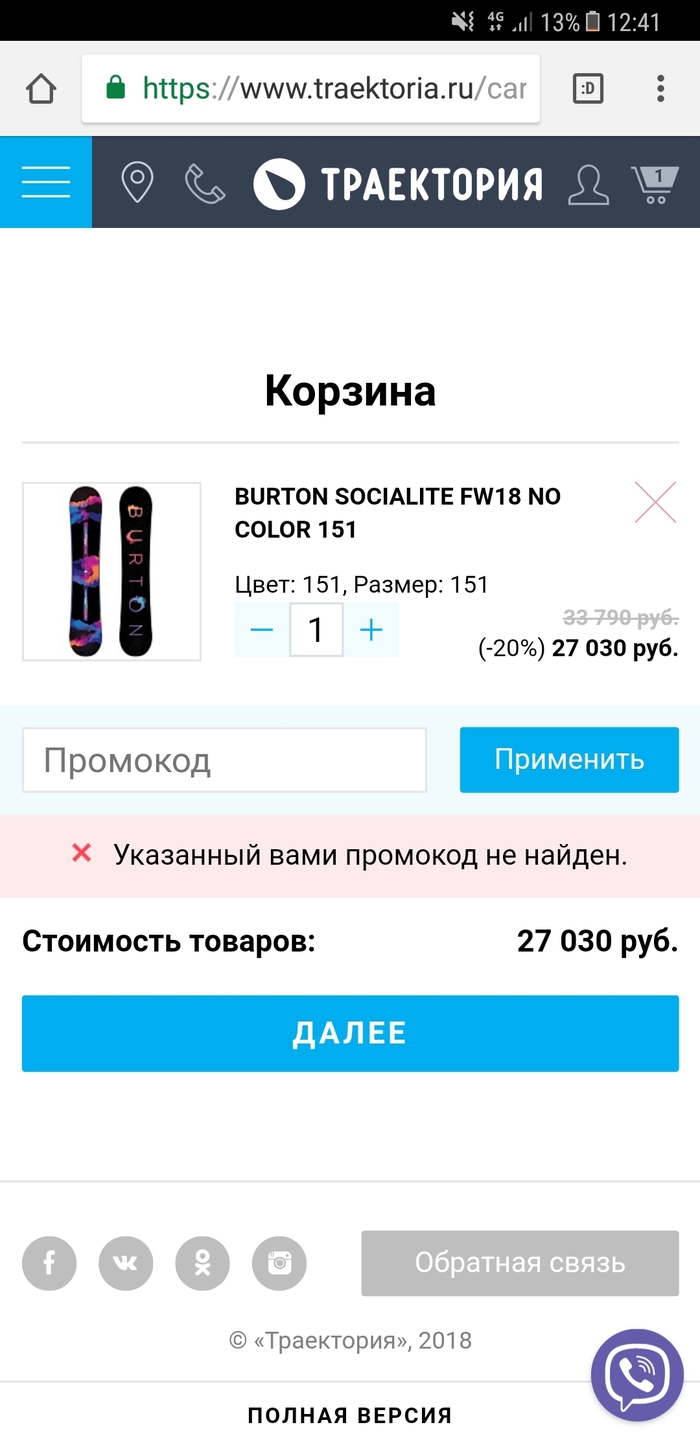Open the browser overflow menu
Image resolution: width=700 pixels, height=1438 pixels.
click(x=660, y=88)
